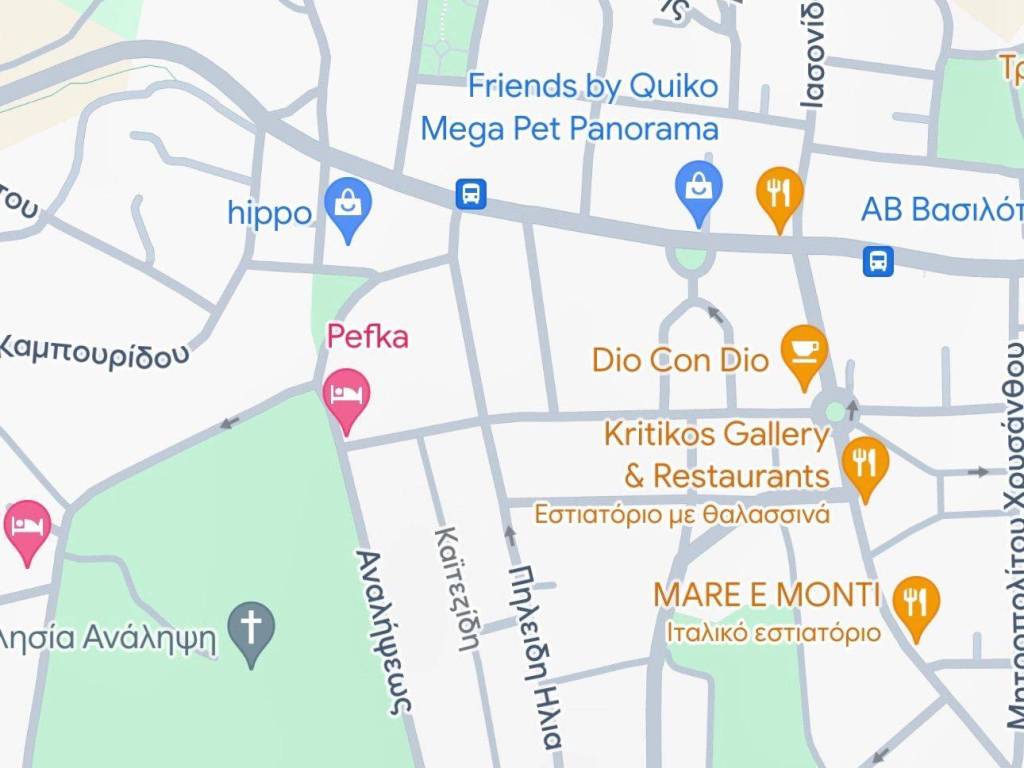Tap the restaurant pin beside Mega Pet Panorama
The width and height of the screenshot is (1024, 768).
778,193
